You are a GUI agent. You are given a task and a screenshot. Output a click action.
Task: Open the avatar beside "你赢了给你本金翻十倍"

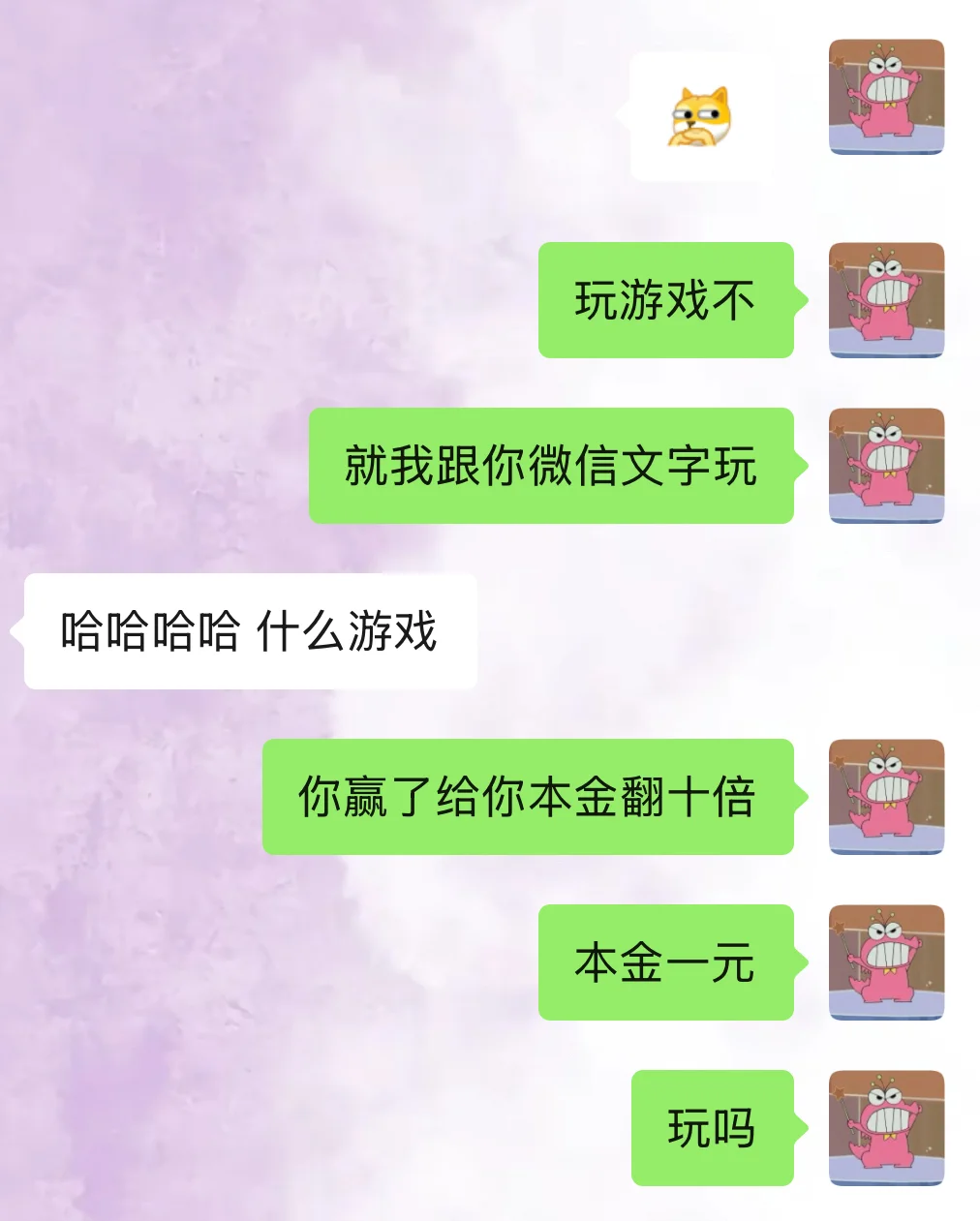pyautogui.click(x=886, y=796)
